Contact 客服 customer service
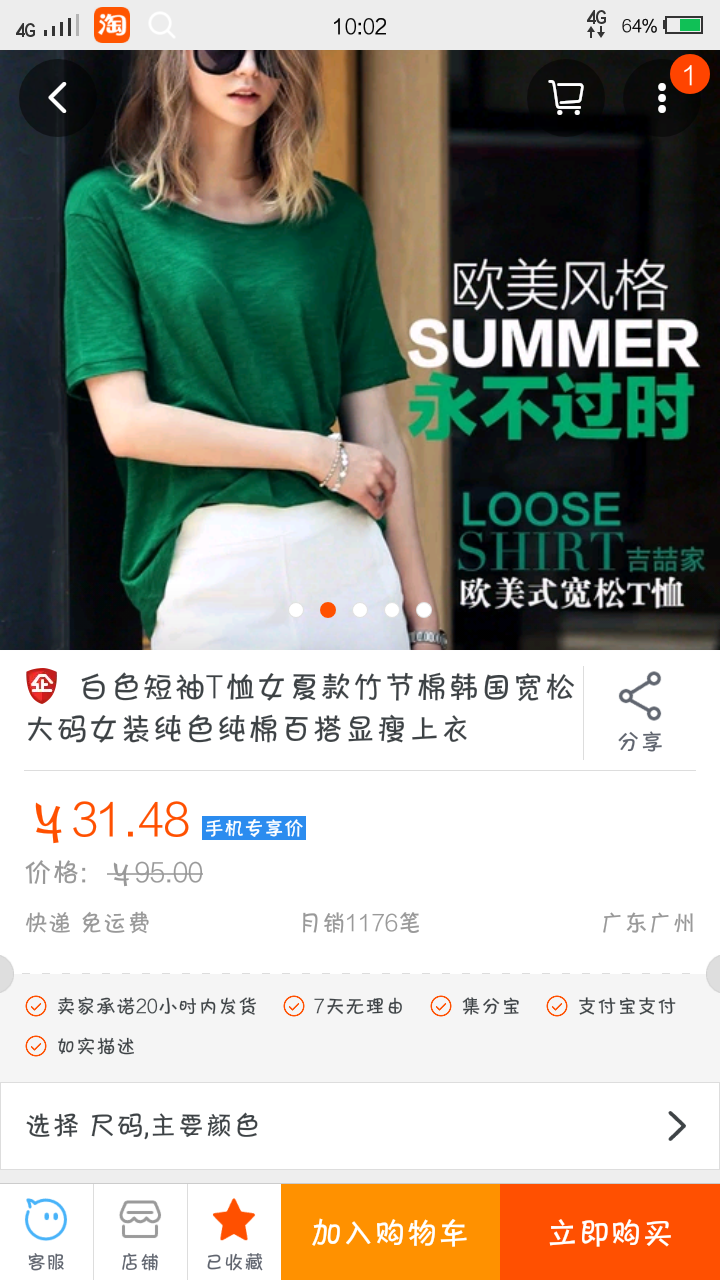Image resolution: width=720 pixels, height=1280 pixels. point(46,1232)
